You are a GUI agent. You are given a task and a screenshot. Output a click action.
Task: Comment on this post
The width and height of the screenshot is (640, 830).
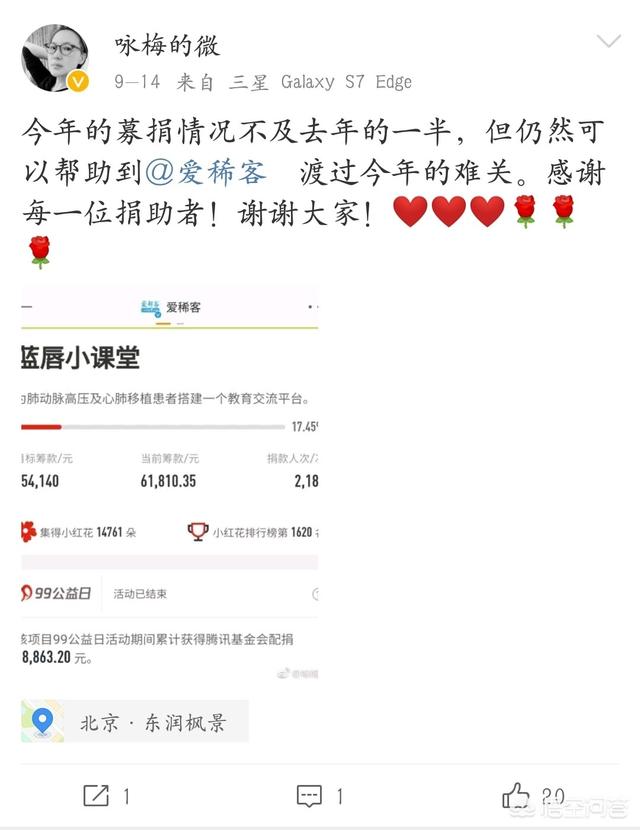(x=310, y=796)
